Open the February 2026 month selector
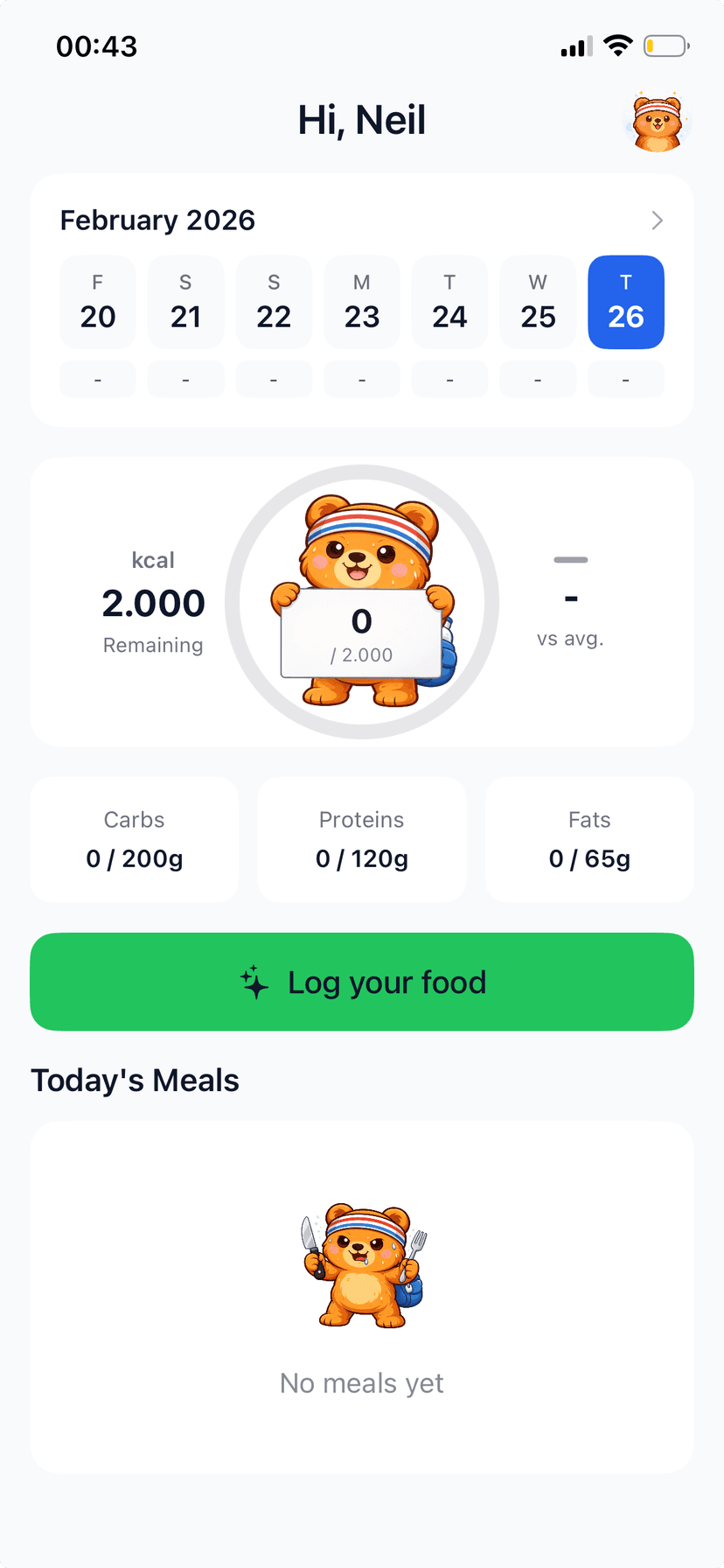 (x=157, y=220)
